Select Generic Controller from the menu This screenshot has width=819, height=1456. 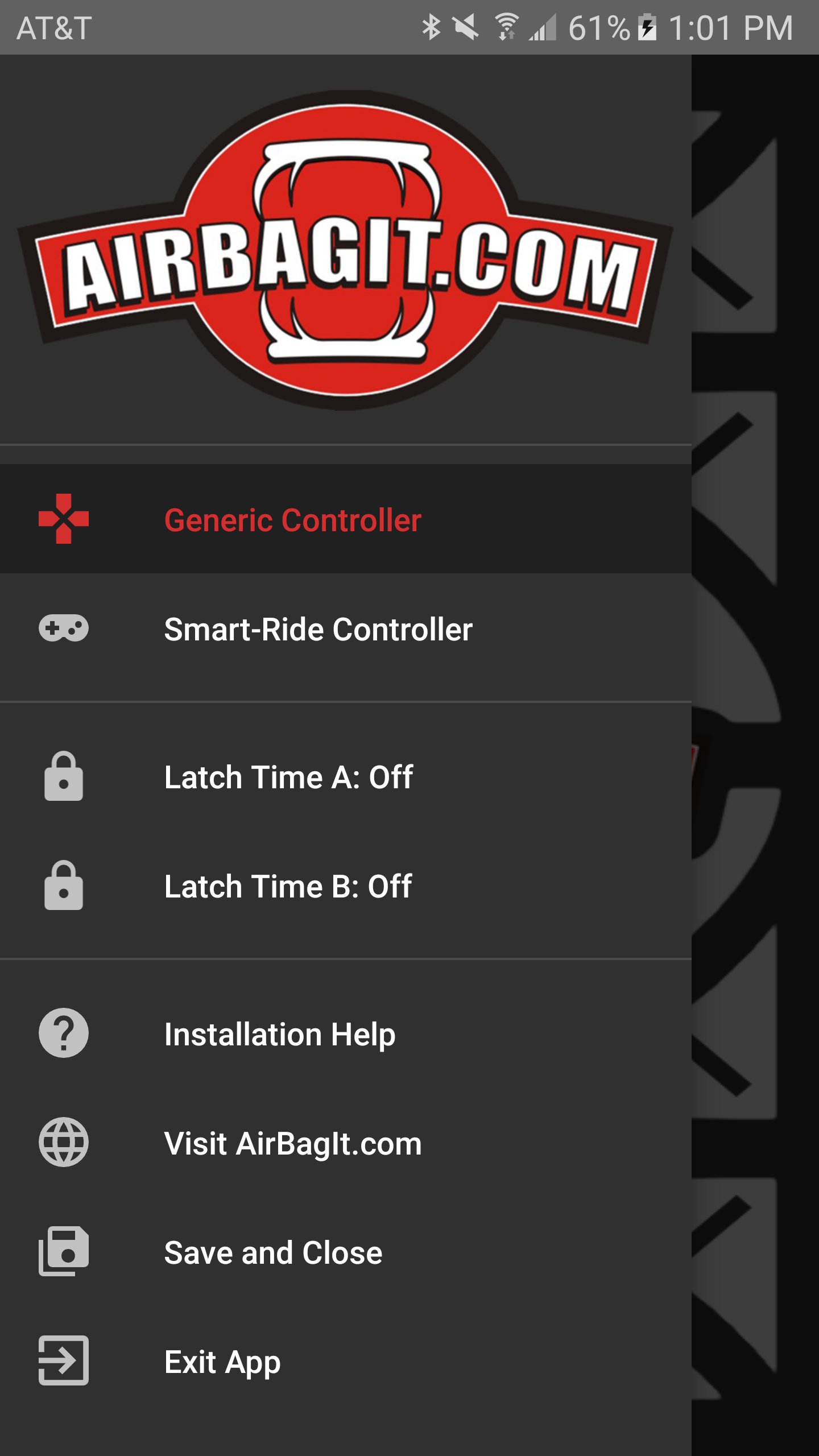292,519
